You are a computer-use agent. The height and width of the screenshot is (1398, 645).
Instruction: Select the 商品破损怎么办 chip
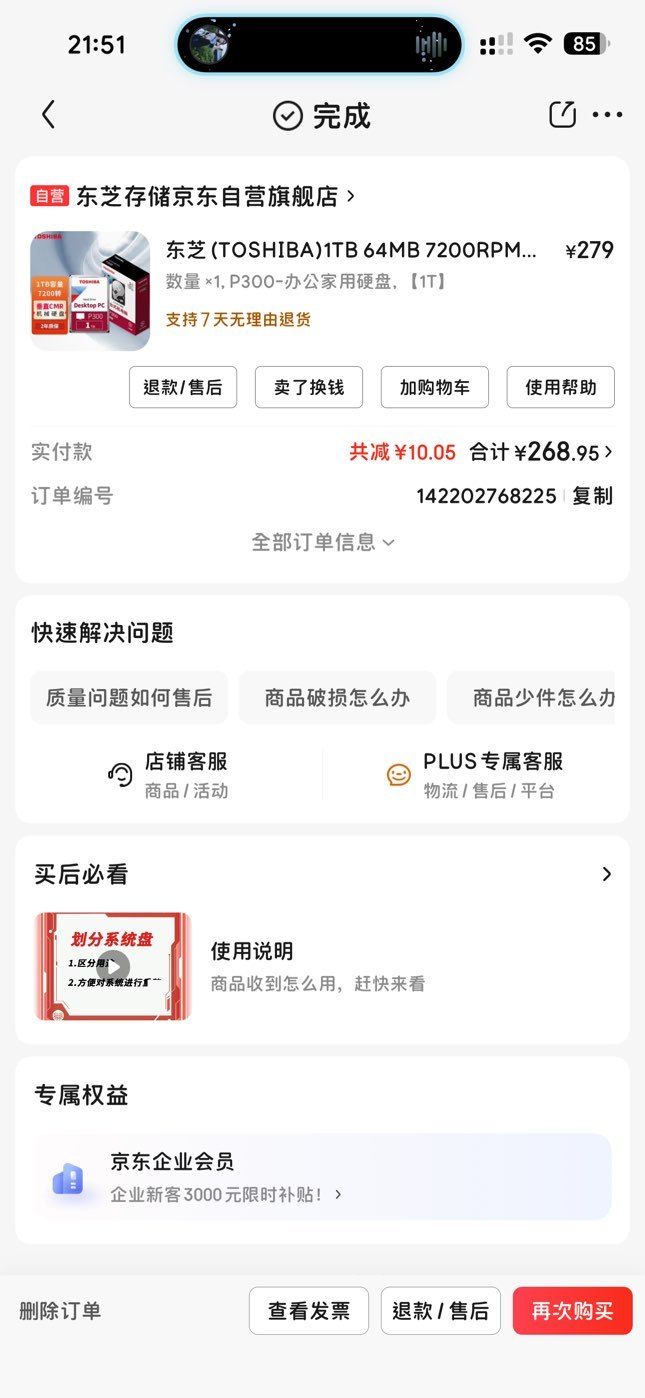pyautogui.click(x=337, y=697)
